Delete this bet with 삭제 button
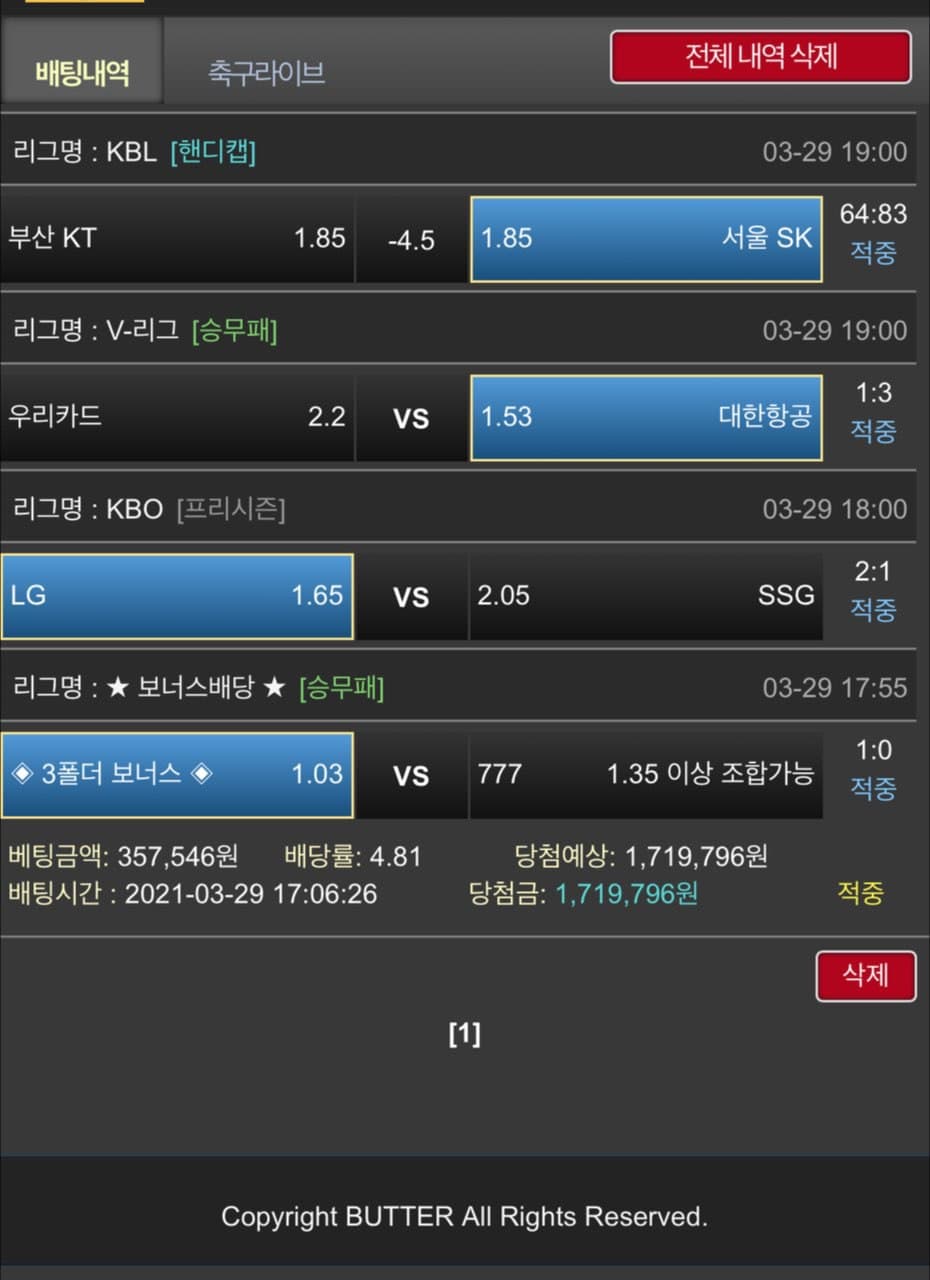930x1280 pixels. (865, 975)
